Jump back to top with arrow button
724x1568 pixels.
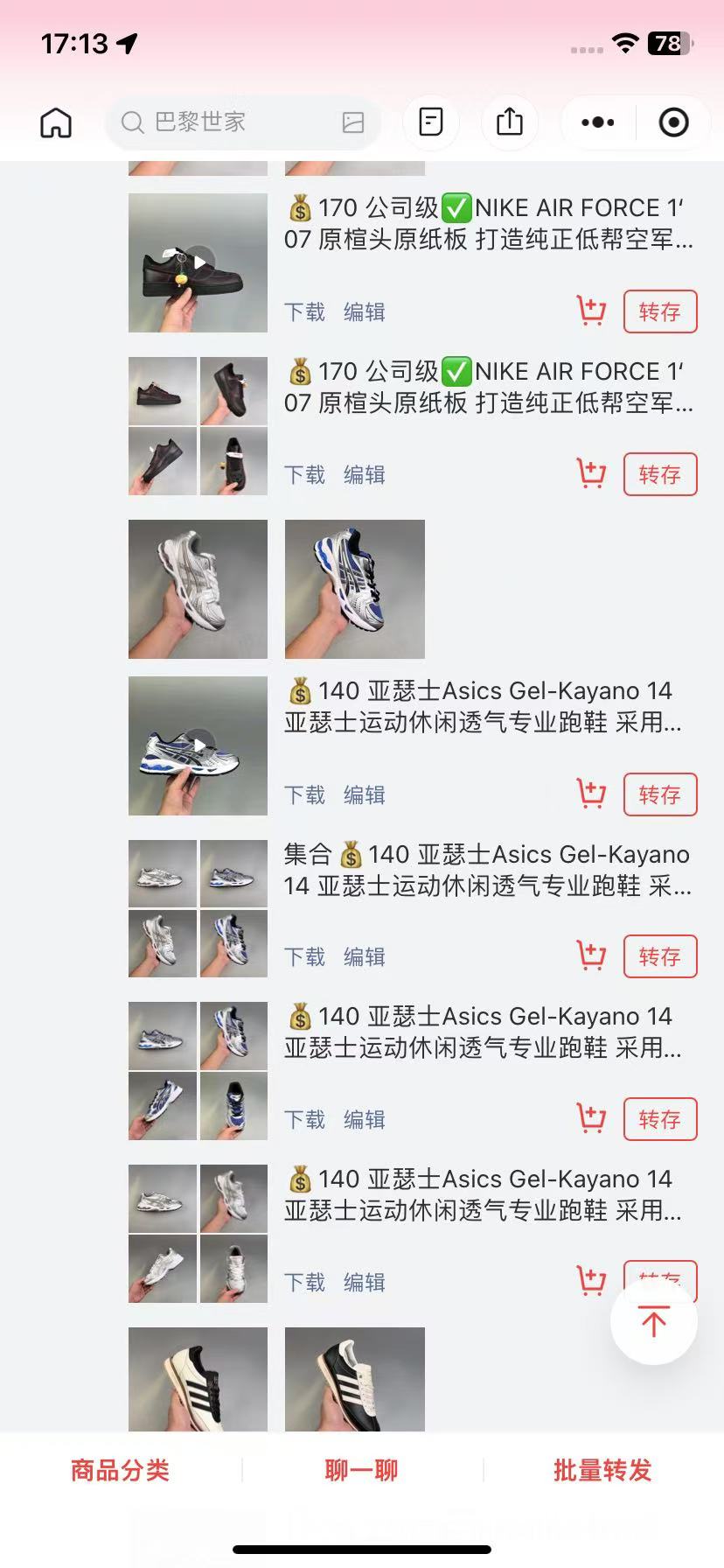pos(653,1320)
